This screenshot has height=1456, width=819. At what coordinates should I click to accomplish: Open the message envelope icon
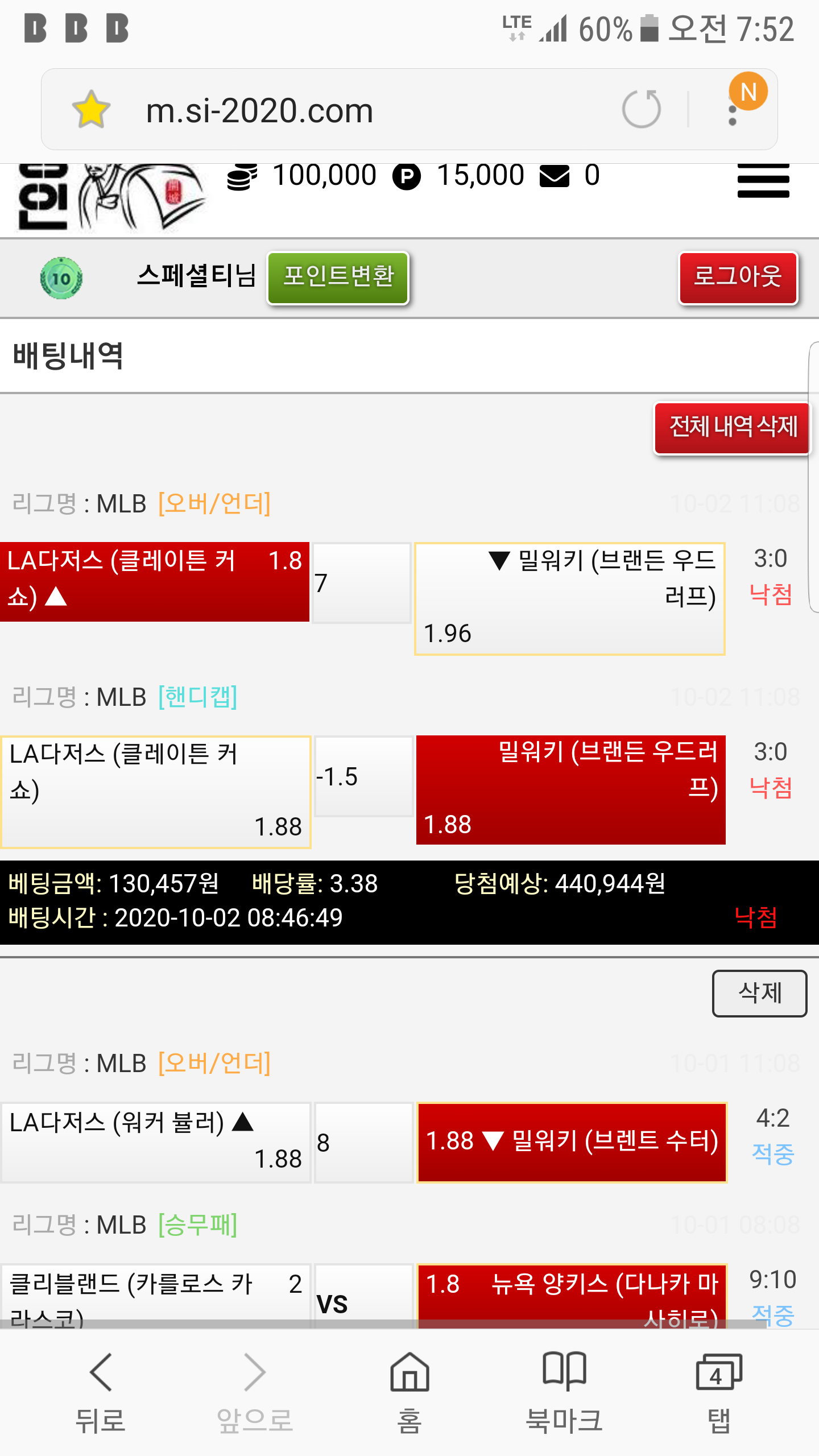(554, 176)
